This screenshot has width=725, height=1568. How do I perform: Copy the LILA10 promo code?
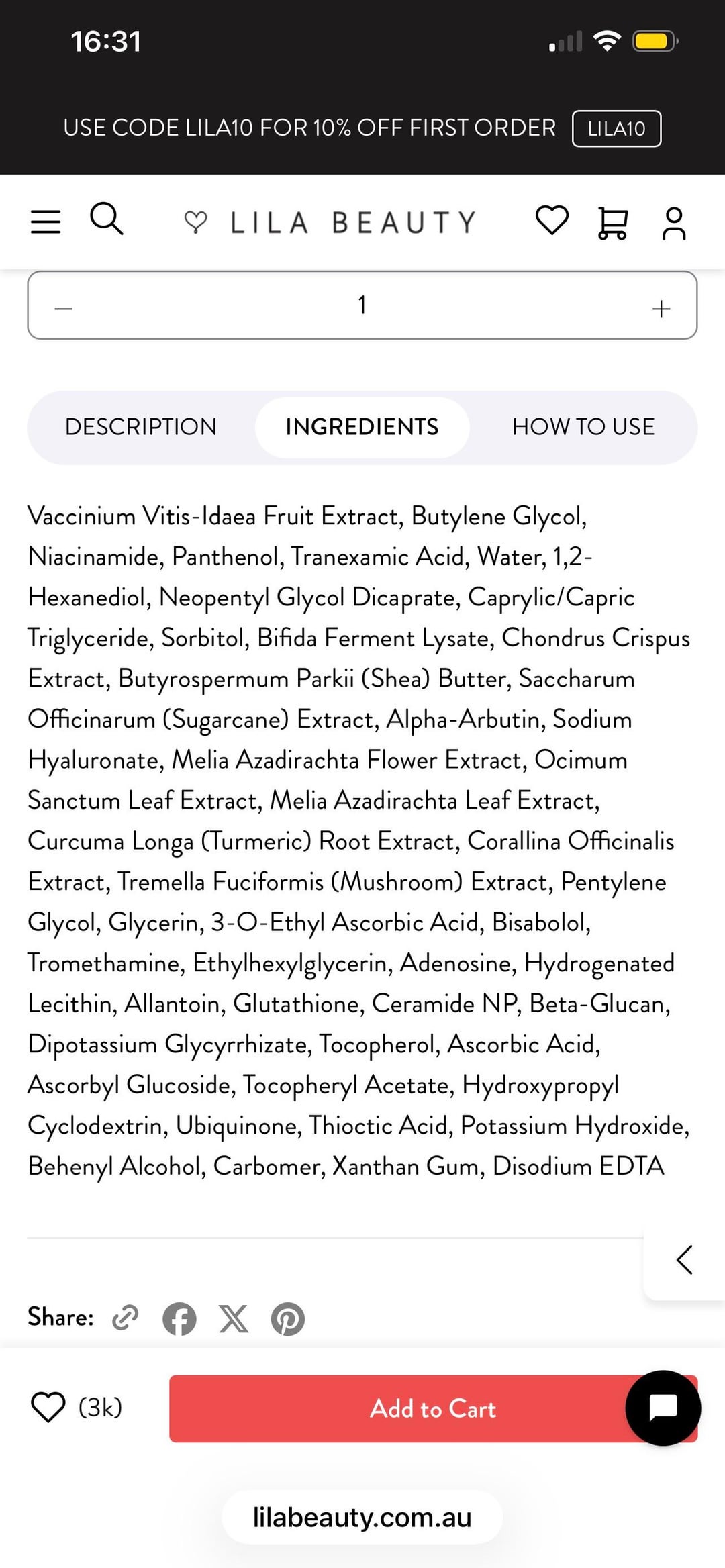(x=616, y=128)
